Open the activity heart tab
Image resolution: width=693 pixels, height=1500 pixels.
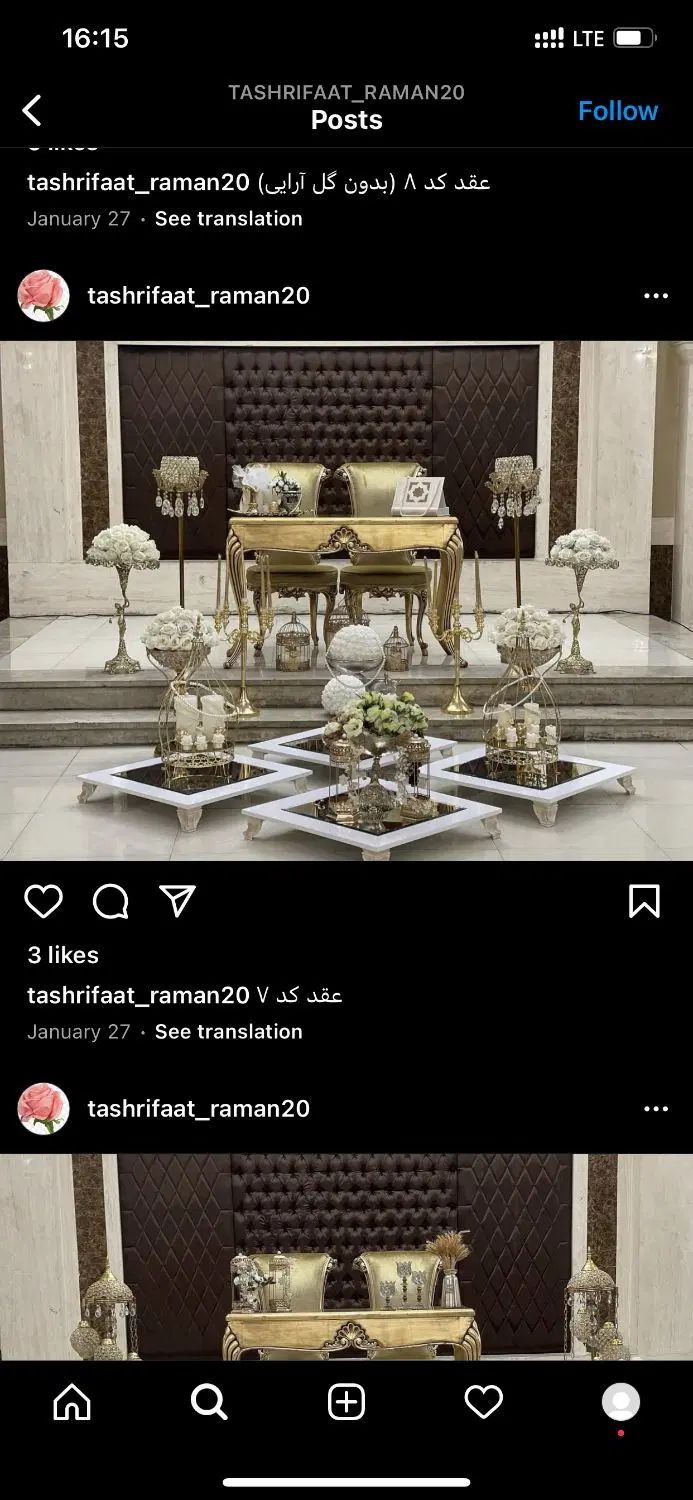[483, 1402]
